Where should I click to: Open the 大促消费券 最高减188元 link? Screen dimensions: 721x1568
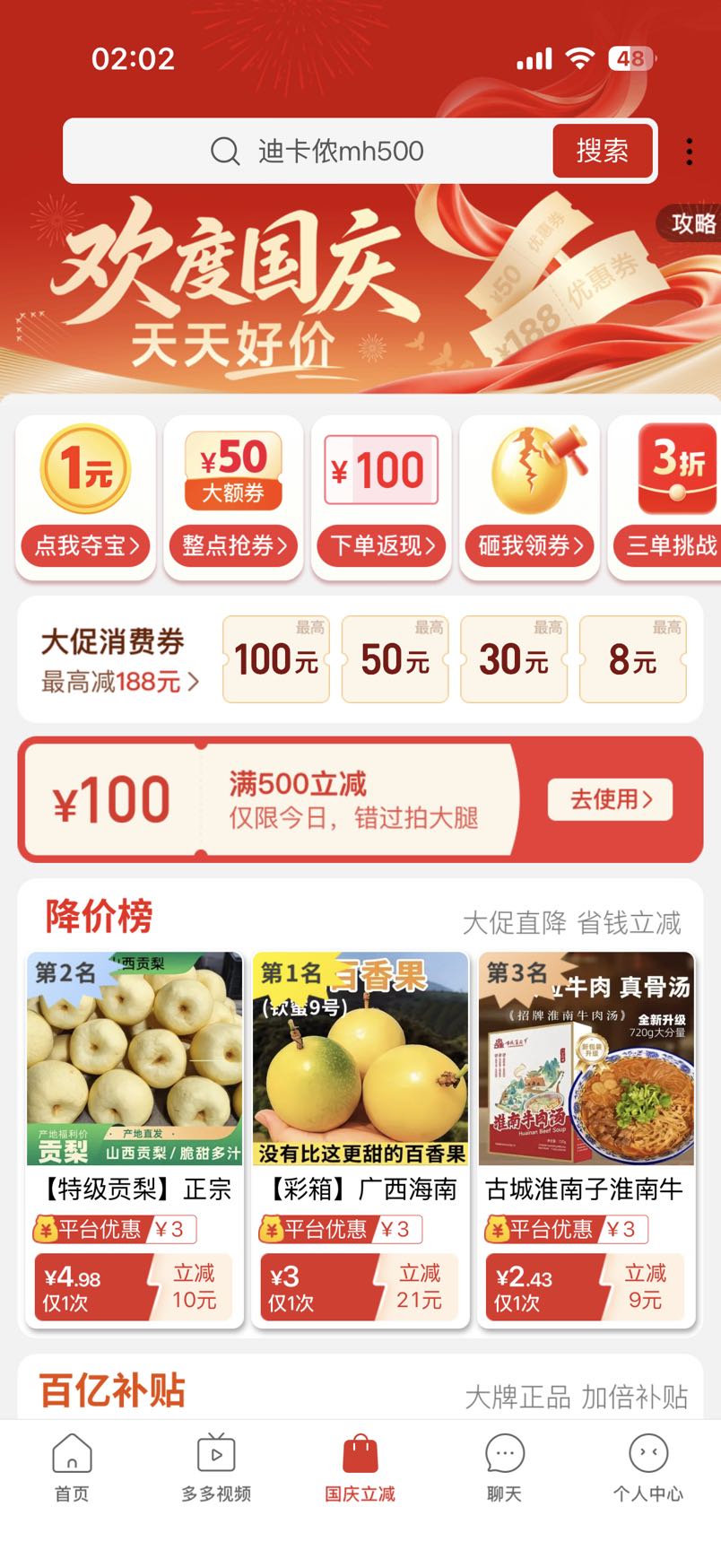[x=119, y=661]
